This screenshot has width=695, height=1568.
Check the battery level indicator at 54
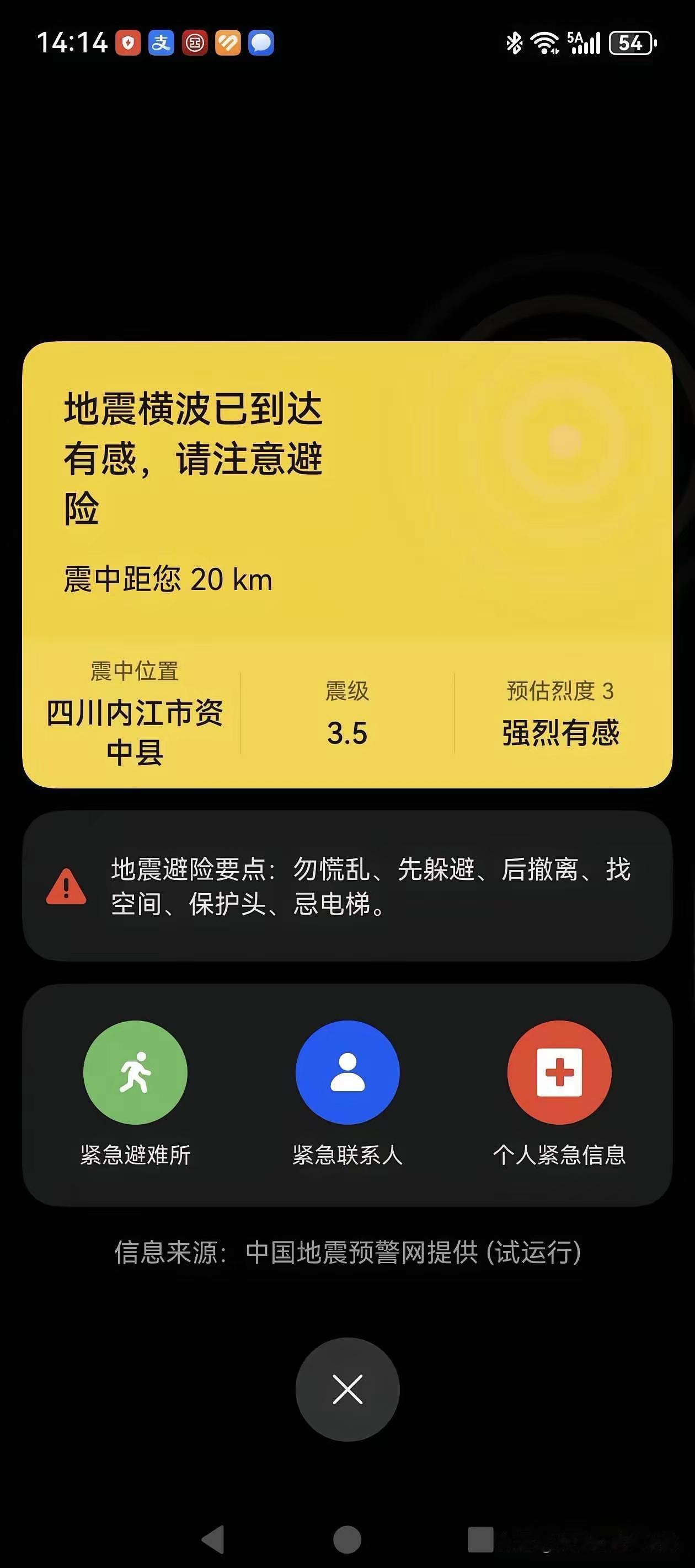pos(632,43)
